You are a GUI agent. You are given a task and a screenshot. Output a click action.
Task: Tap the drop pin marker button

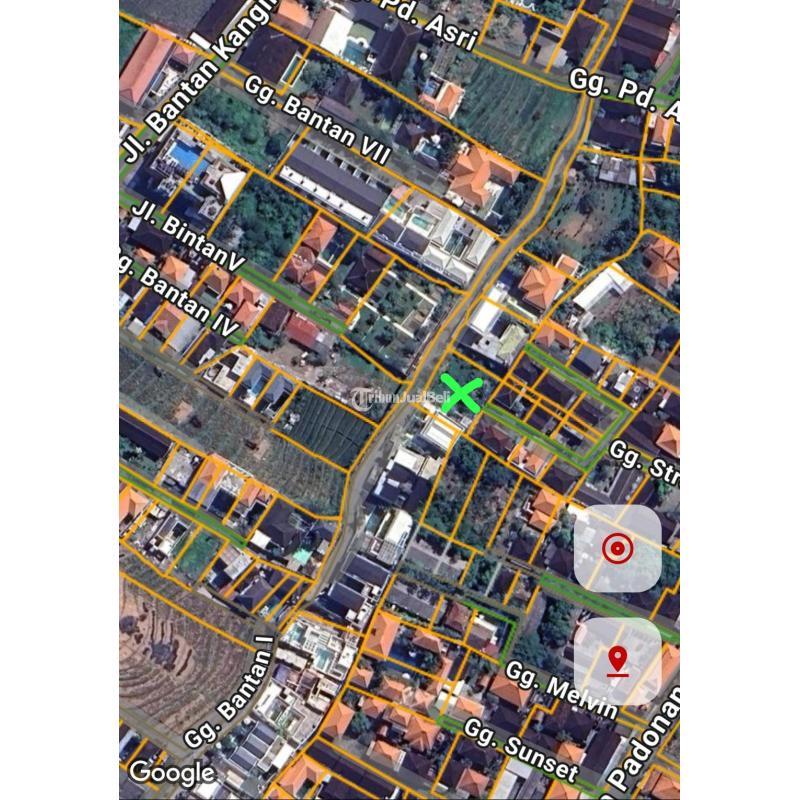pyautogui.click(x=617, y=661)
